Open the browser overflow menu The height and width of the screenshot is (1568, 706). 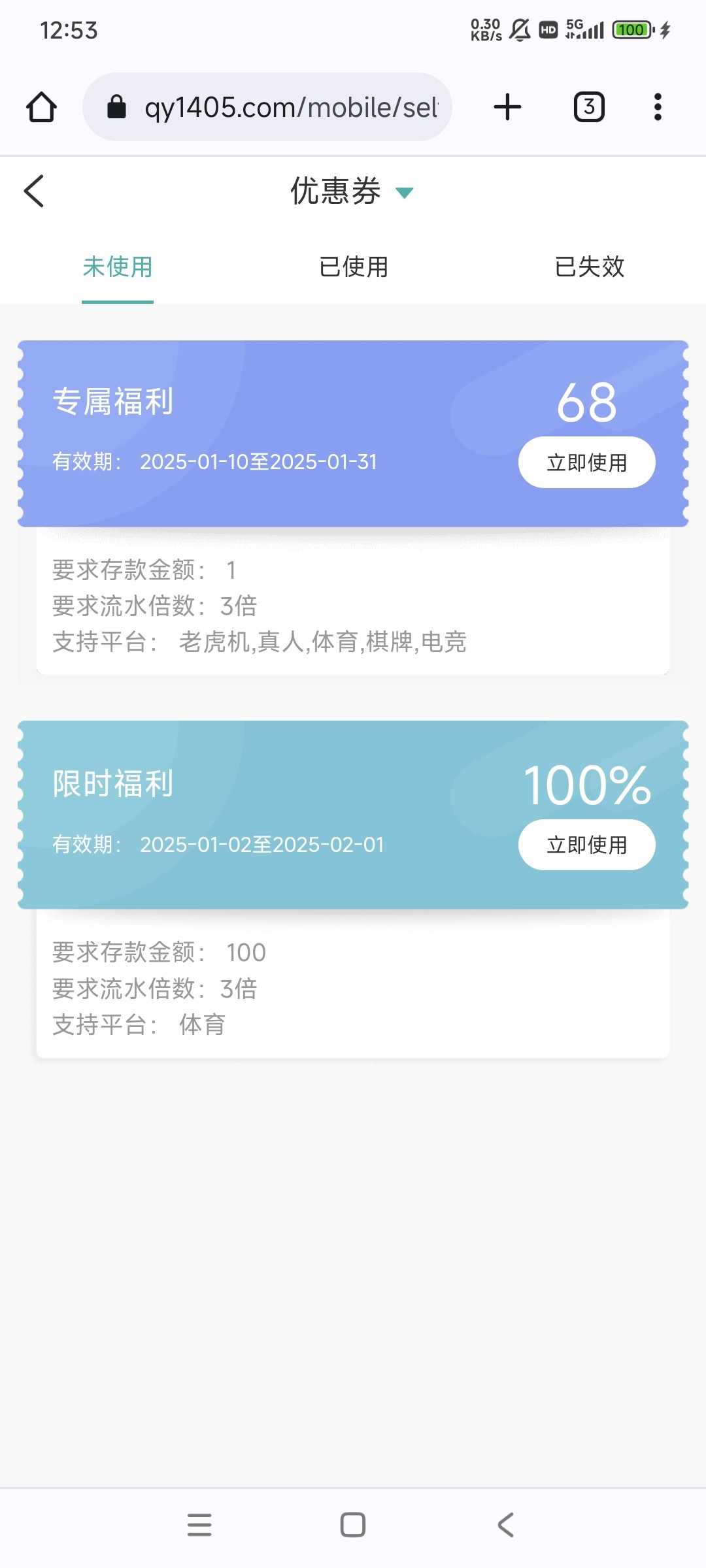658,107
